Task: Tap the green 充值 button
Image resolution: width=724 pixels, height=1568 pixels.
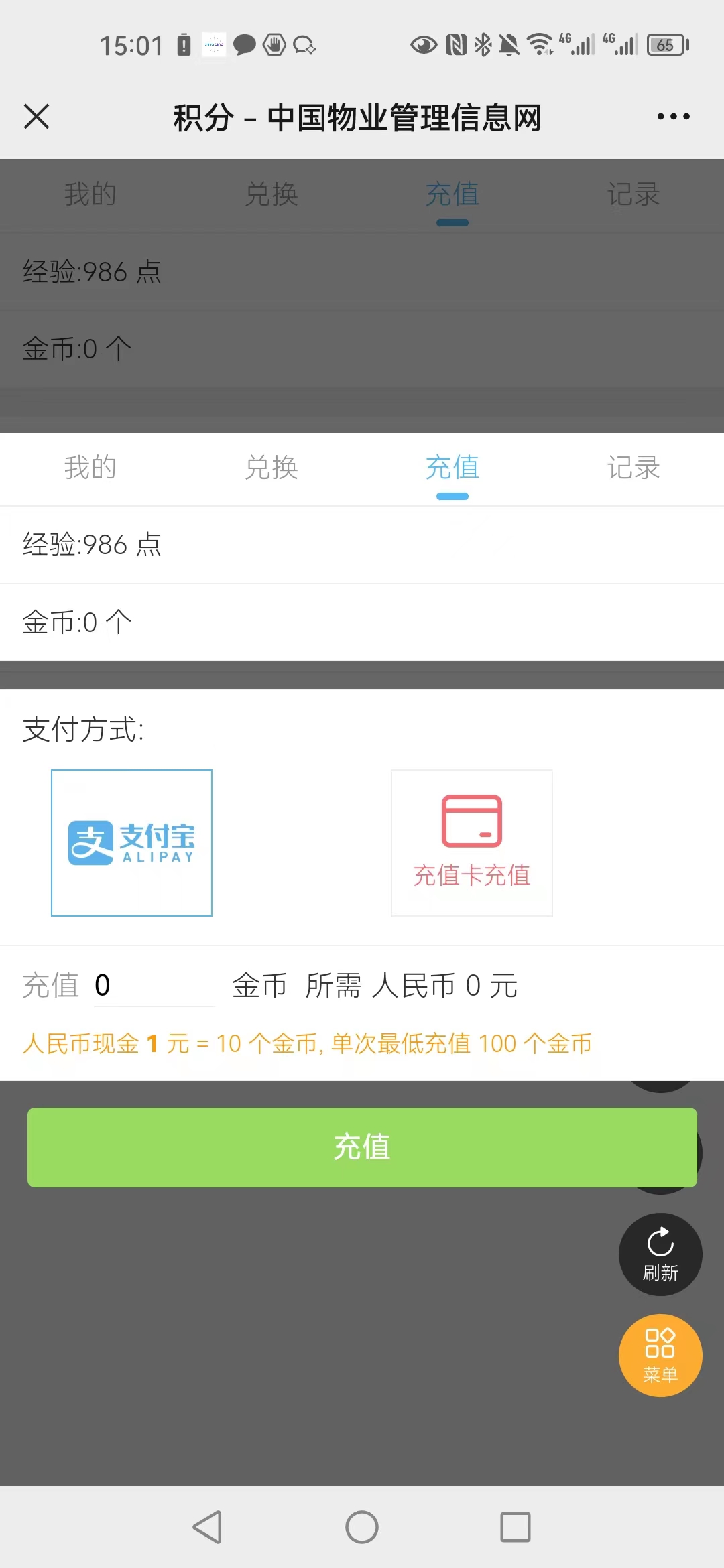Action: pos(362,1147)
